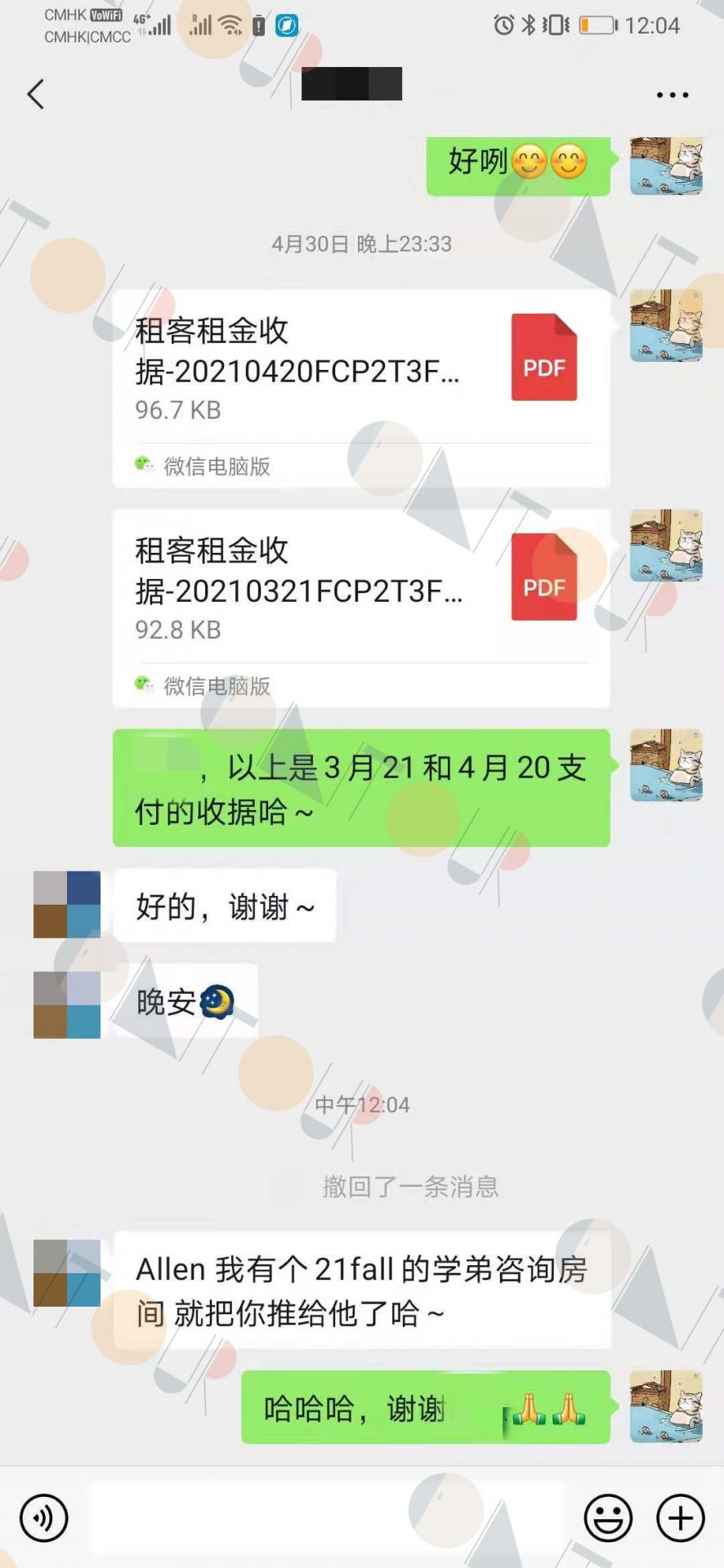
Task: Open the 20210321 rent receipt PDF
Action: [x=361, y=608]
